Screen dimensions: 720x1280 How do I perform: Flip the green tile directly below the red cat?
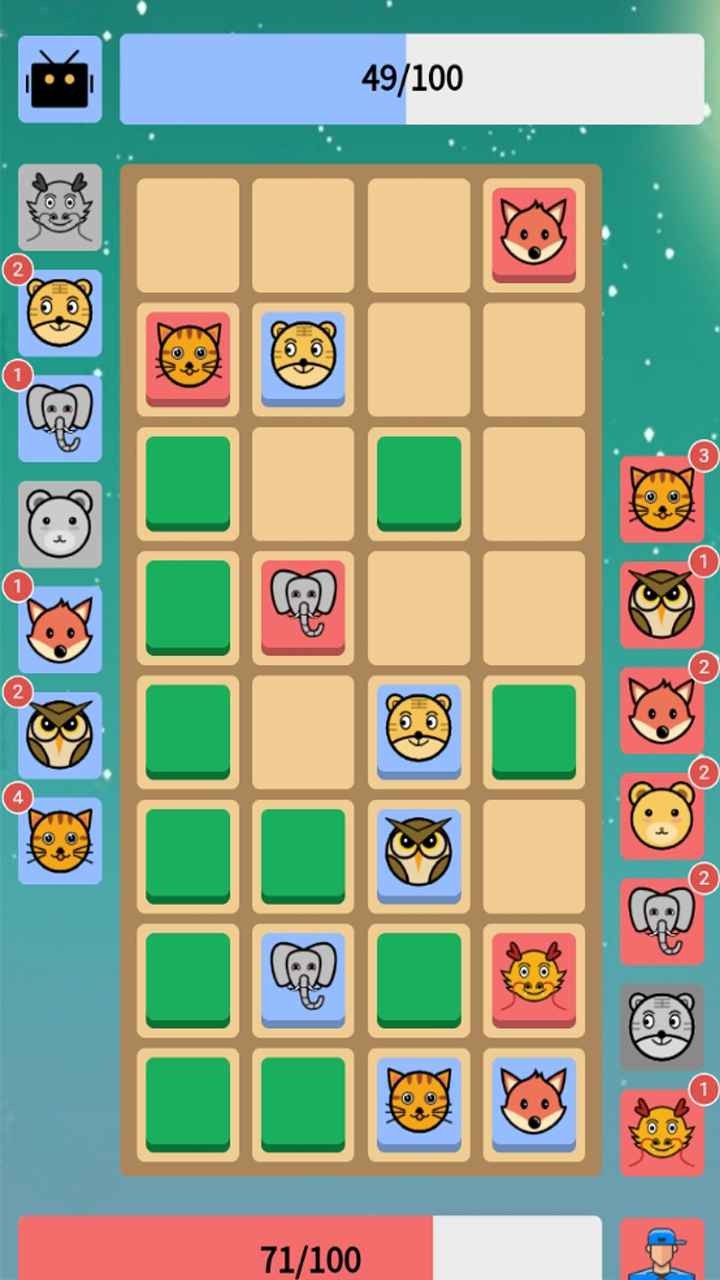coord(188,482)
